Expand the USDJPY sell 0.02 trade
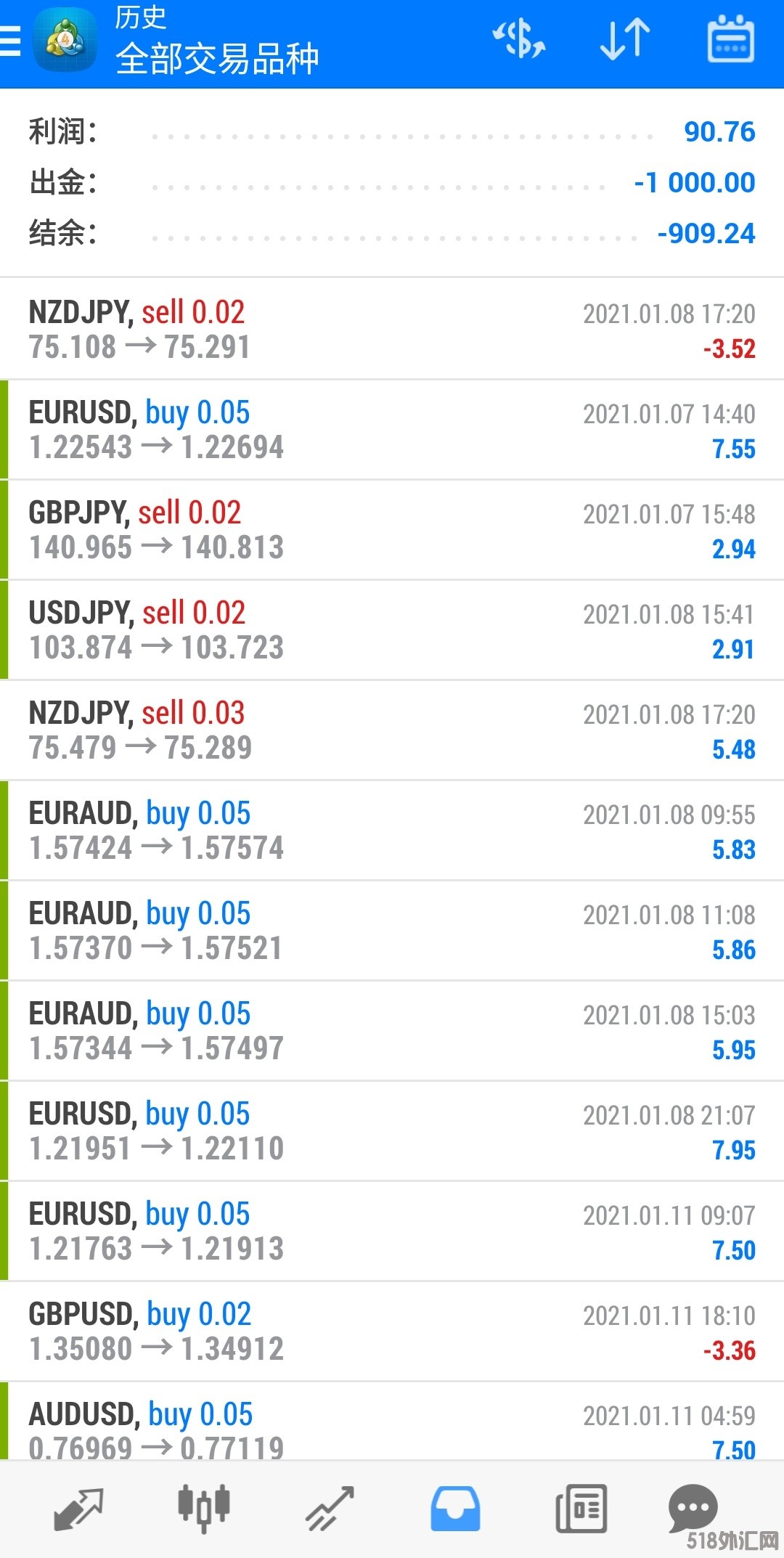 click(x=392, y=630)
